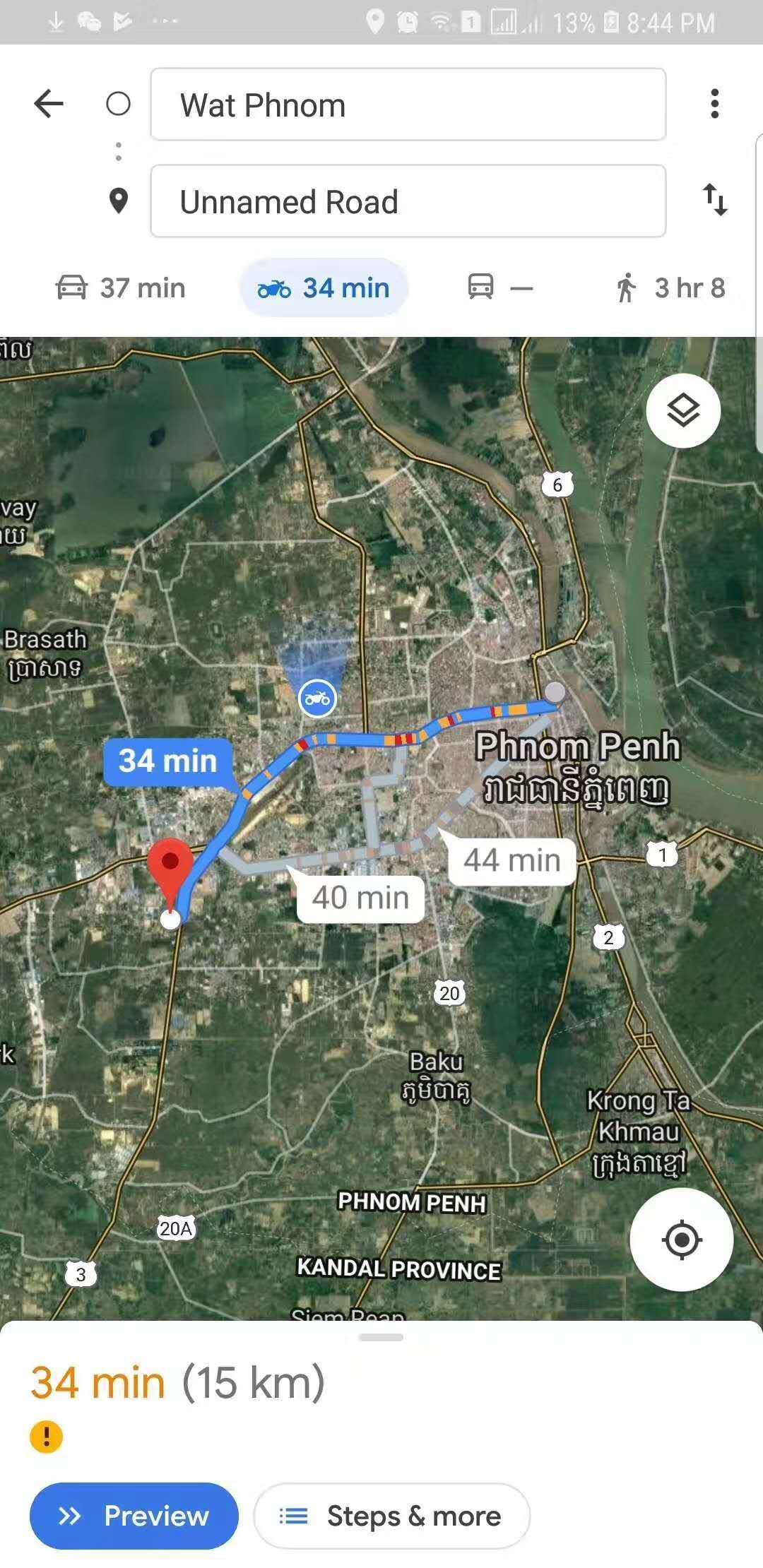Edit the Unnamed Road destination field
This screenshot has width=763, height=1568.
click(408, 201)
